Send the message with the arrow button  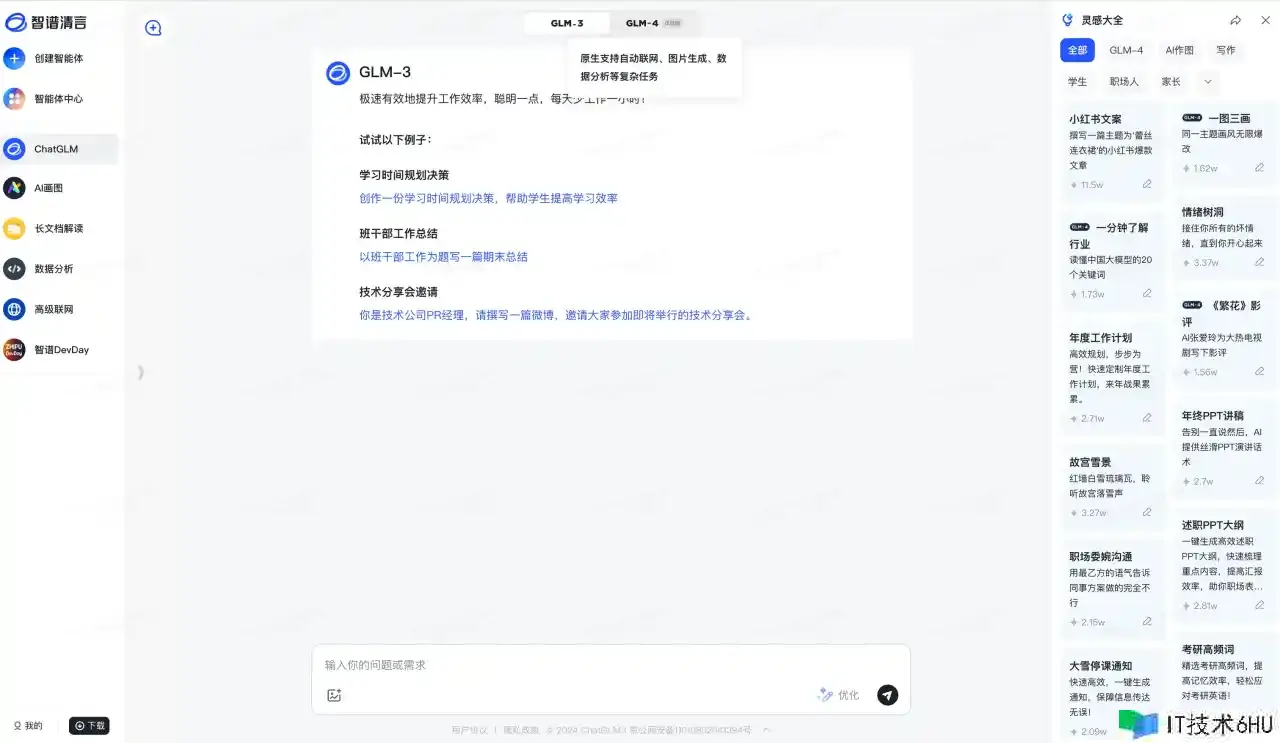pos(887,695)
